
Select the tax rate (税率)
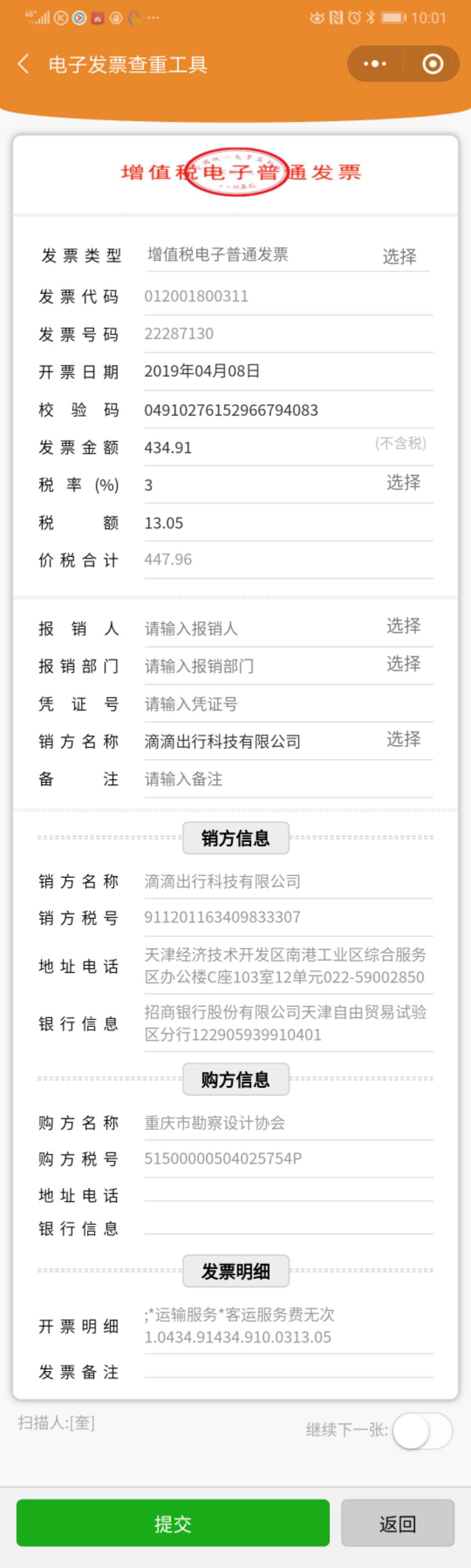tap(403, 483)
